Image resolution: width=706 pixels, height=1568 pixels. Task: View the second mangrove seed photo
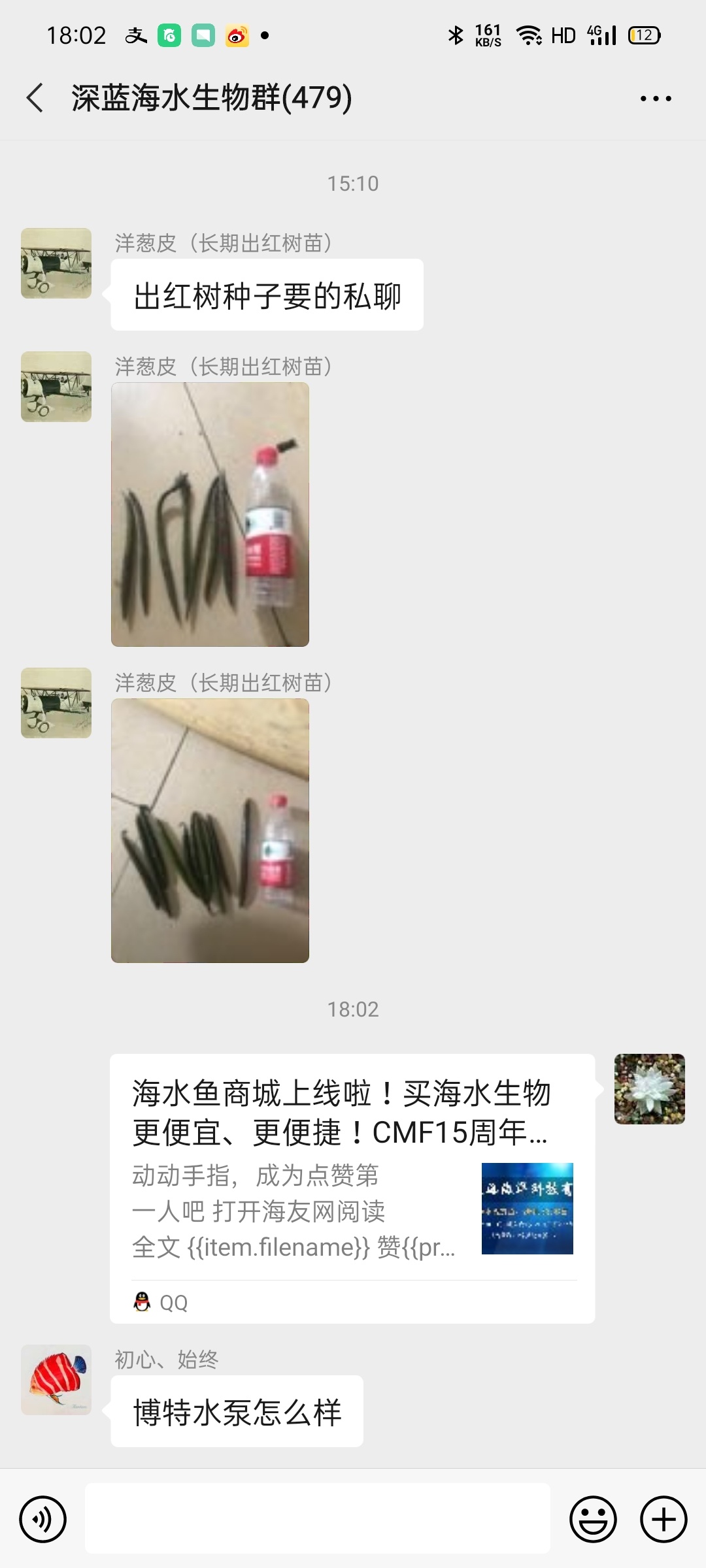[x=210, y=830]
